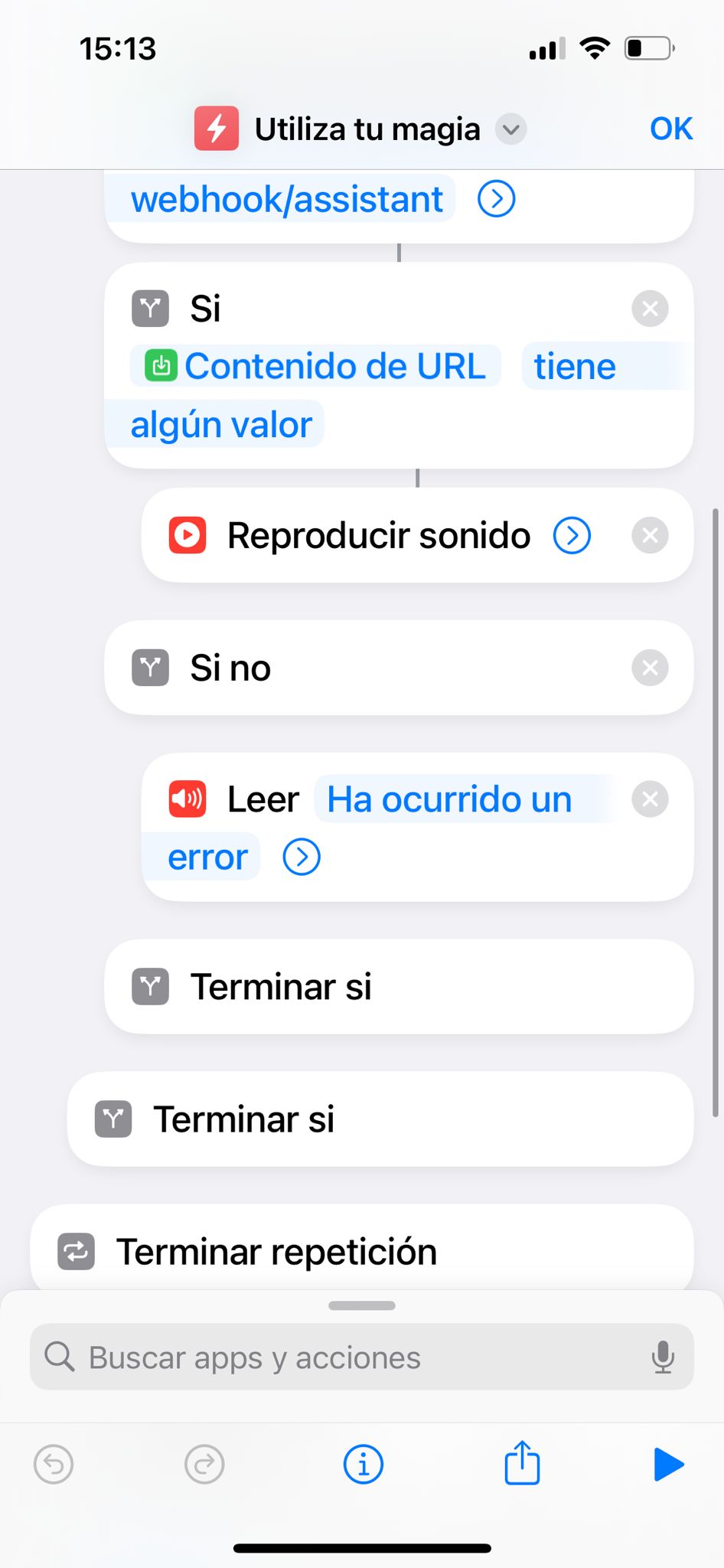
Task: Redo the last change
Action: 204,1465
